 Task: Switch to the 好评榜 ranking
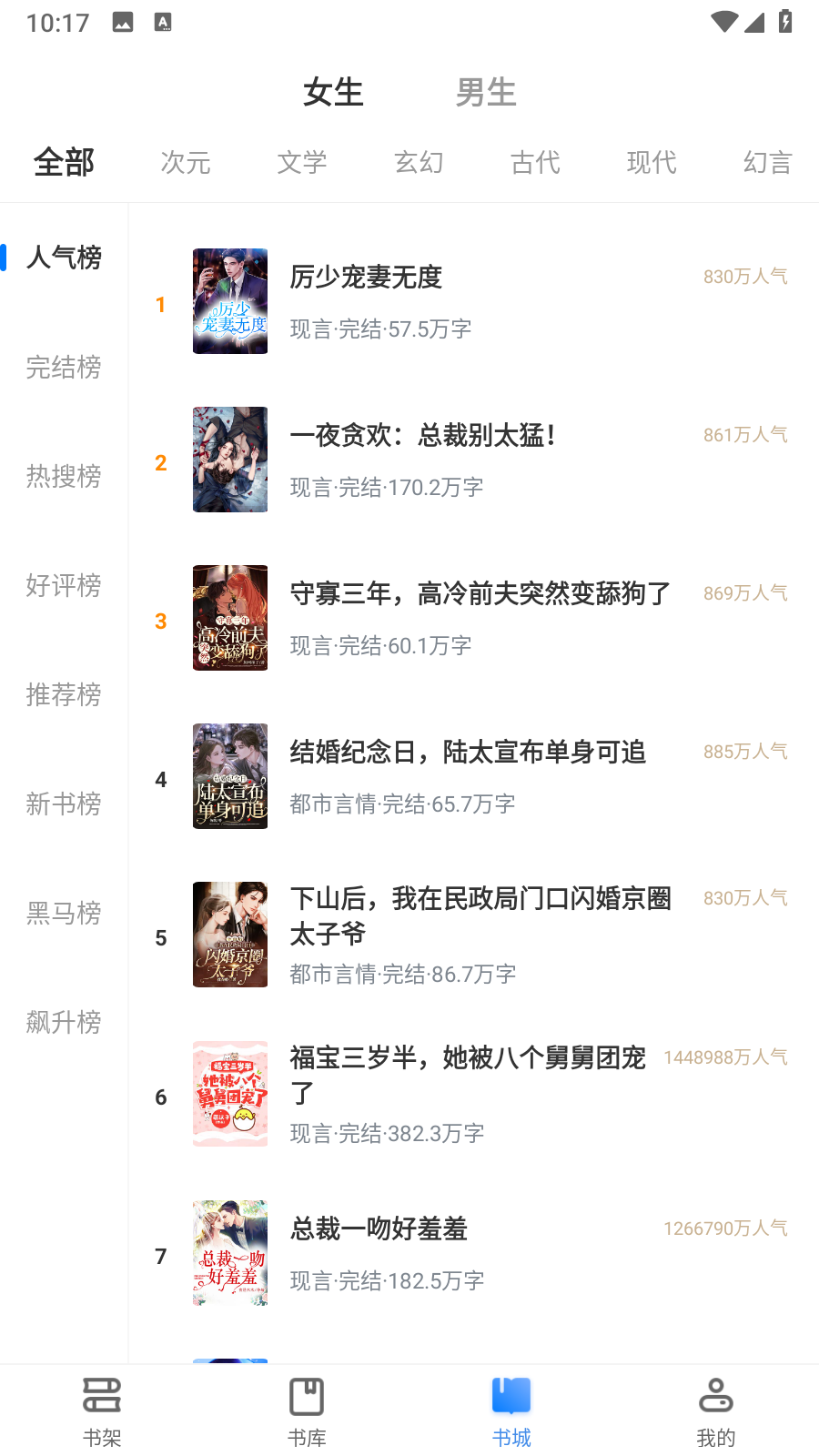(64, 586)
